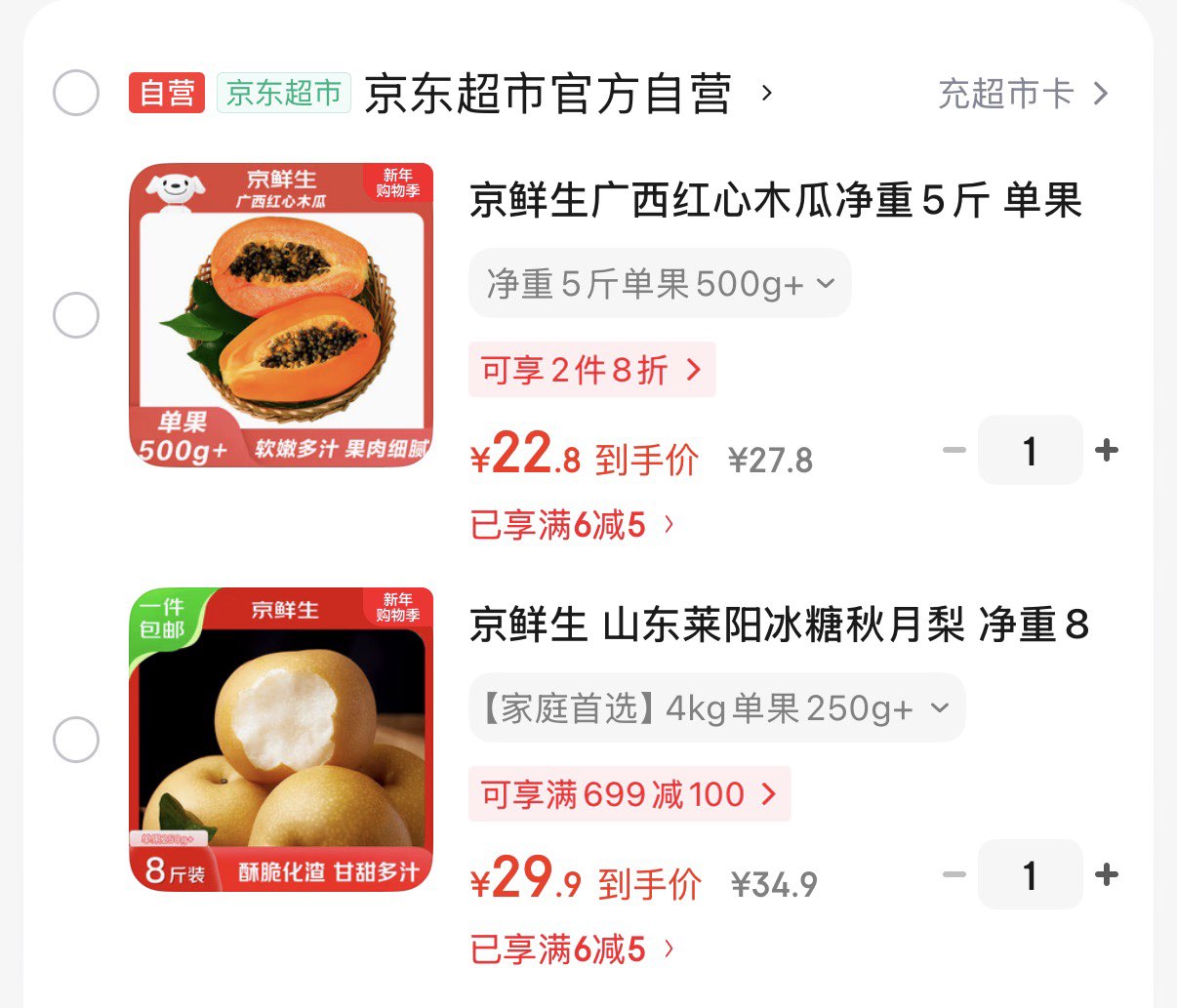Open the 充超市卡 top-up link
This screenshot has width=1177, height=1008.
click(1022, 94)
